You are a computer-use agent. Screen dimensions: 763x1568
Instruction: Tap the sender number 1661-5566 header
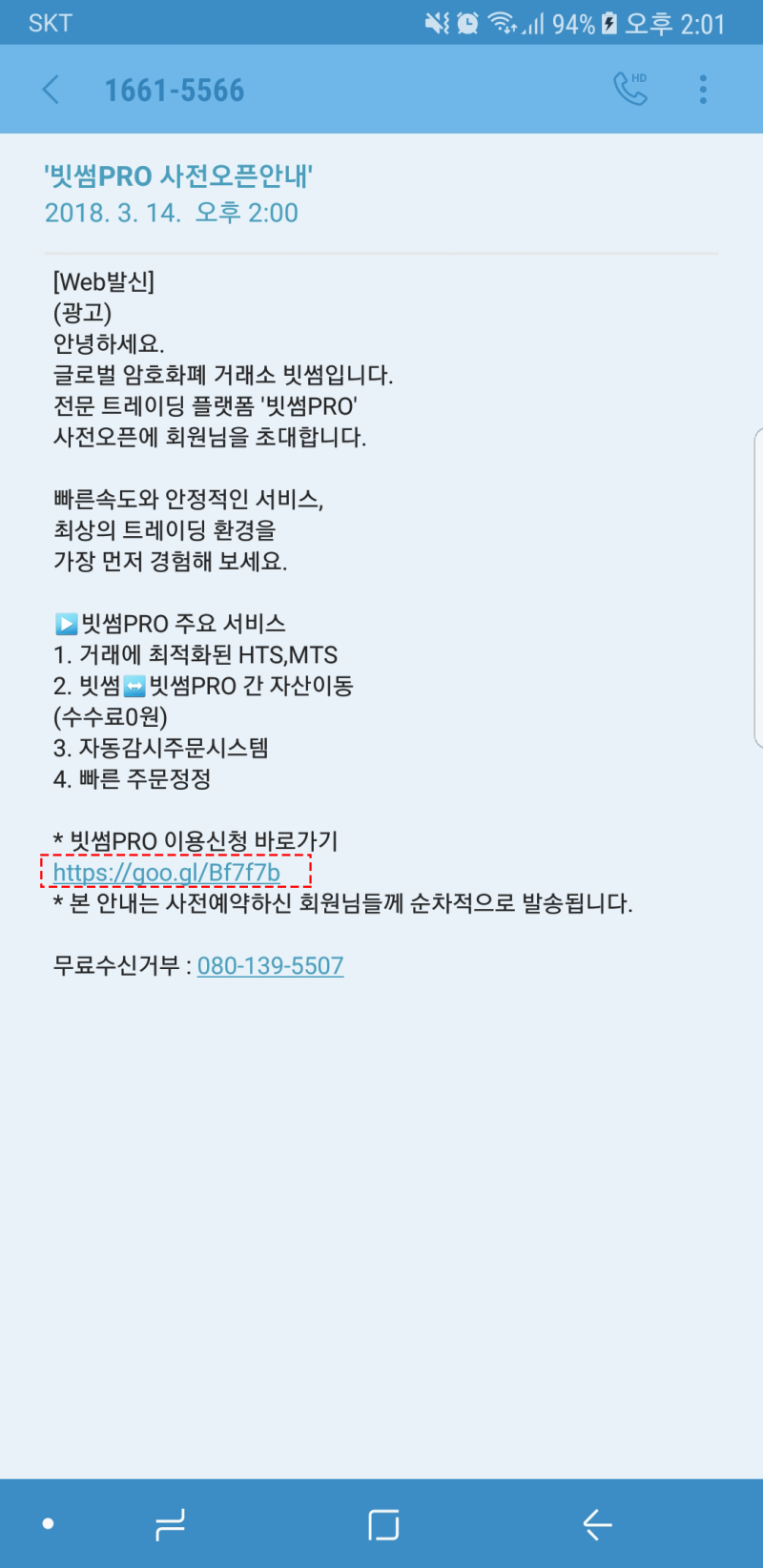[x=175, y=89]
